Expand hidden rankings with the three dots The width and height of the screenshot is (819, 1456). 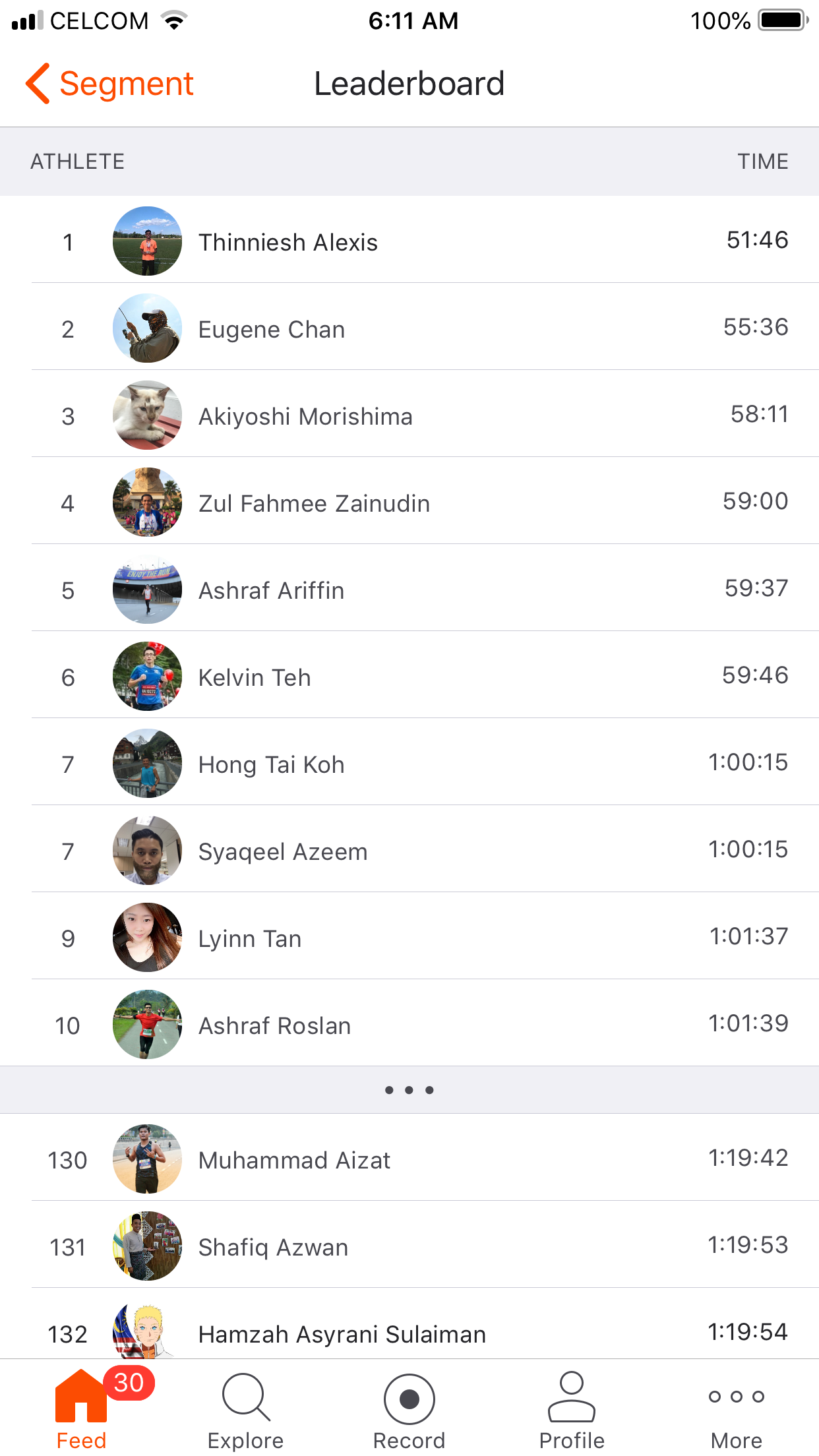[x=409, y=1090]
